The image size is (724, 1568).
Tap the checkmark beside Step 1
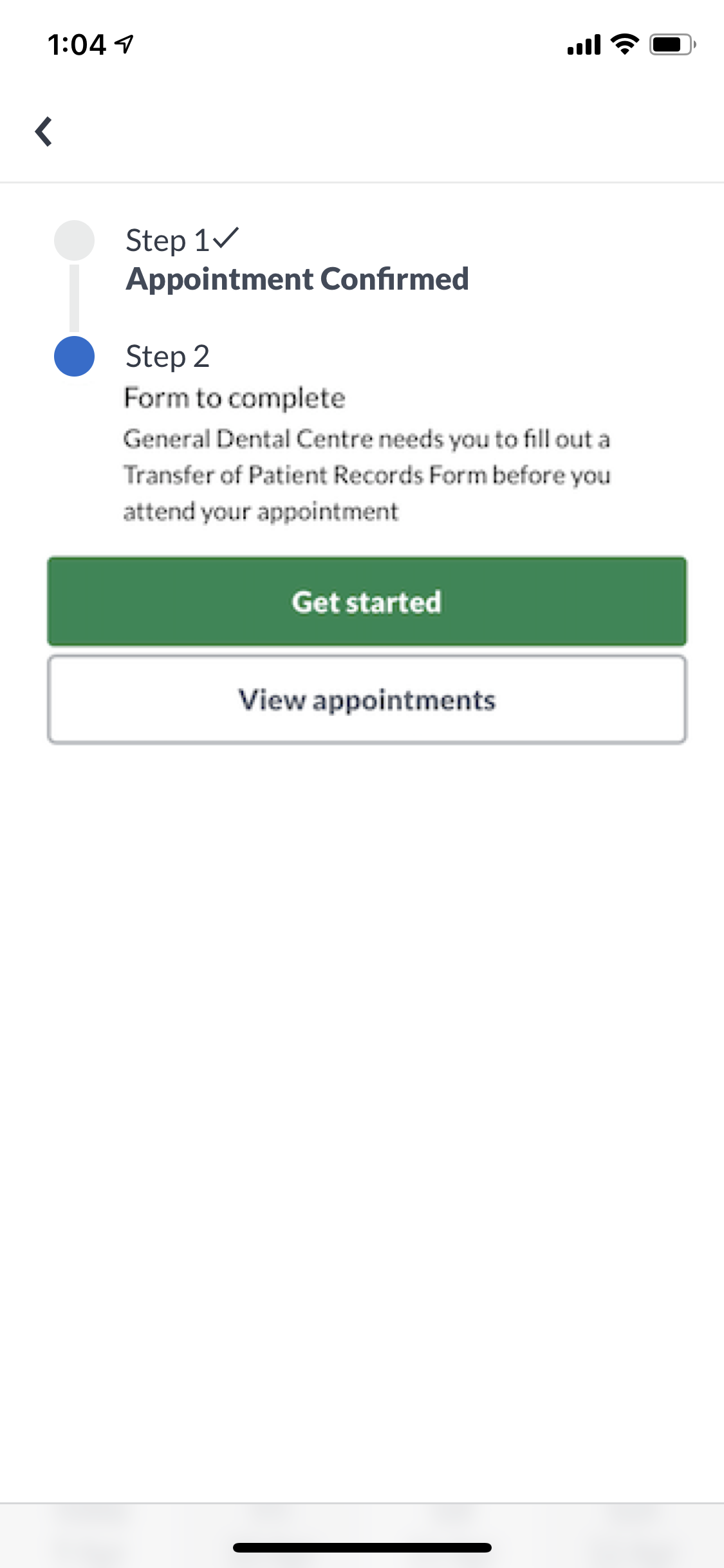click(227, 238)
